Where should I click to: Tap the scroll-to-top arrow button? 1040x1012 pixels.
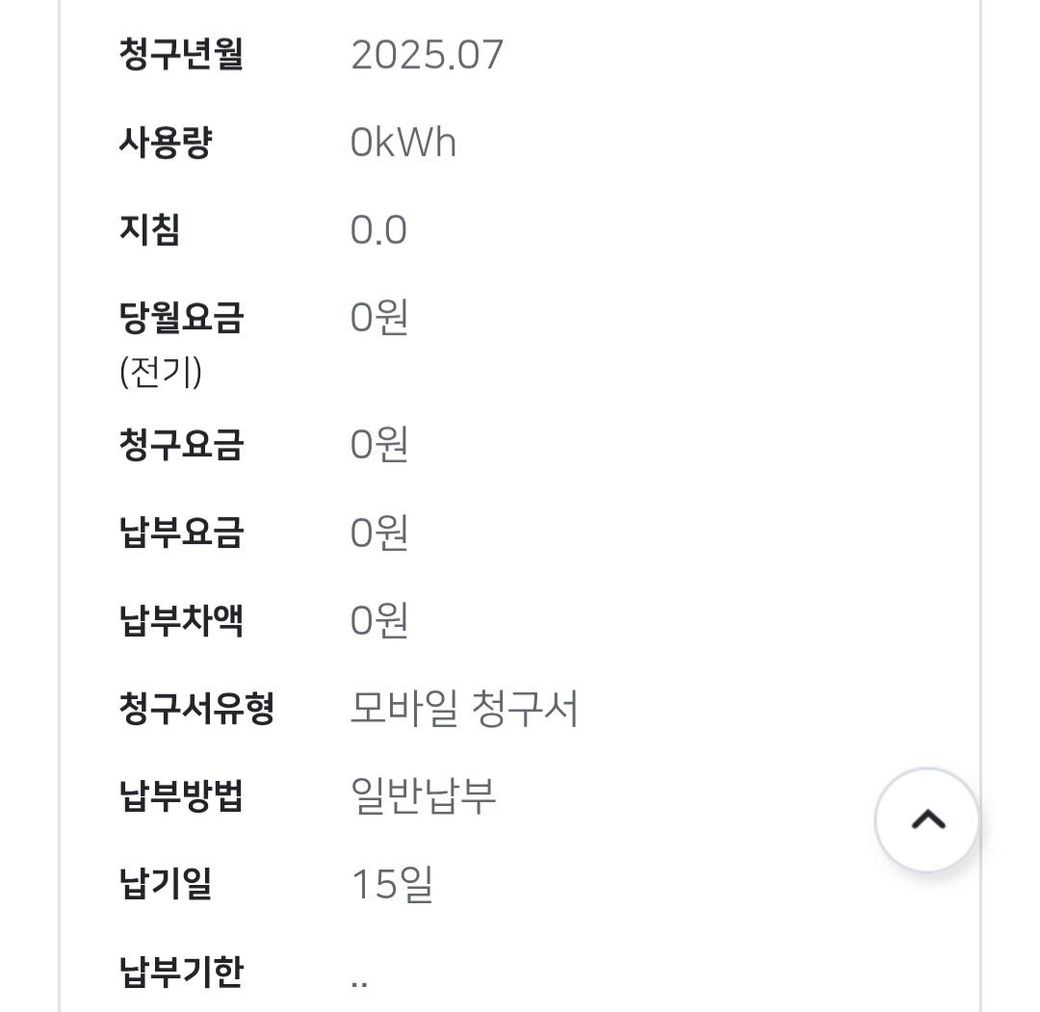tap(927, 820)
